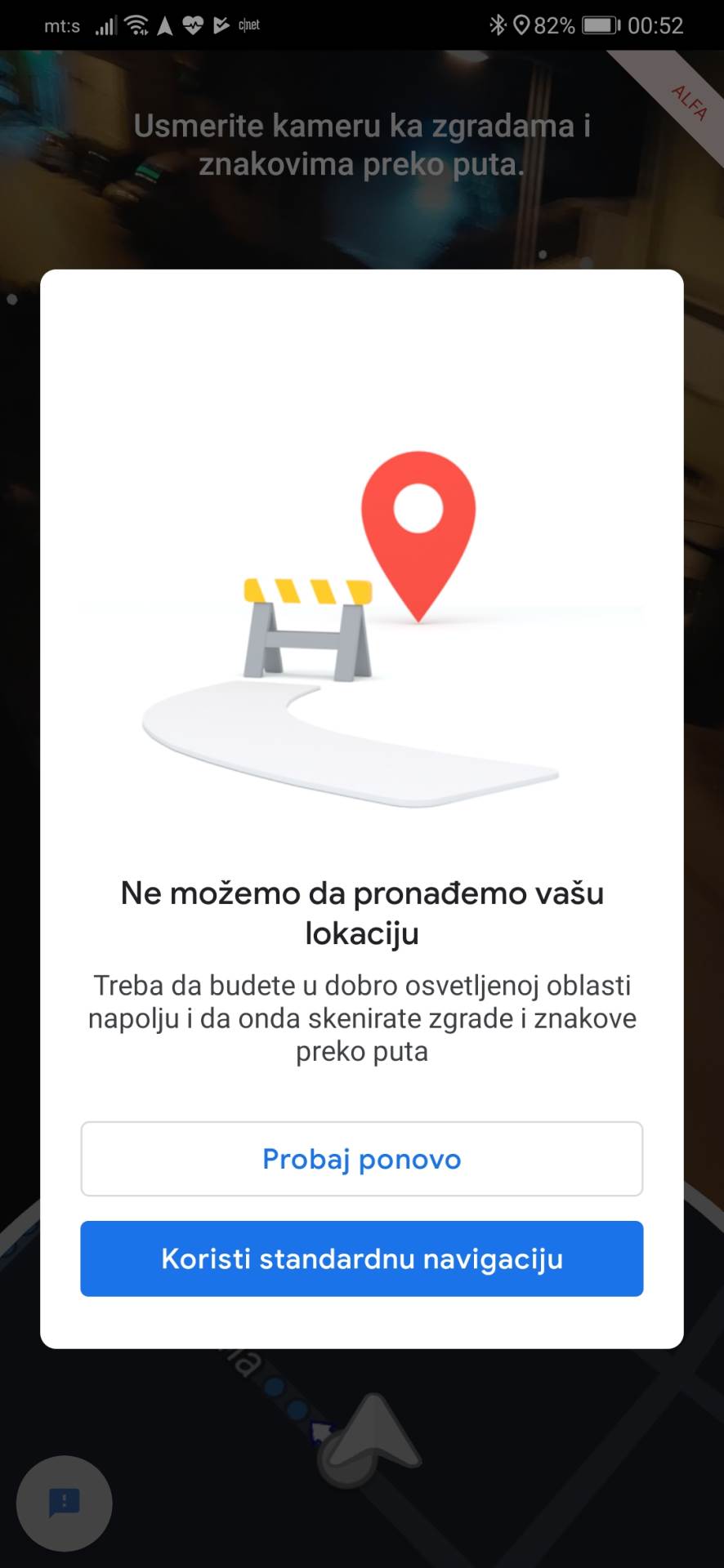The width and height of the screenshot is (724, 1568).
Task: Tap the GPS arrow notification icon
Action: [x=163, y=25]
